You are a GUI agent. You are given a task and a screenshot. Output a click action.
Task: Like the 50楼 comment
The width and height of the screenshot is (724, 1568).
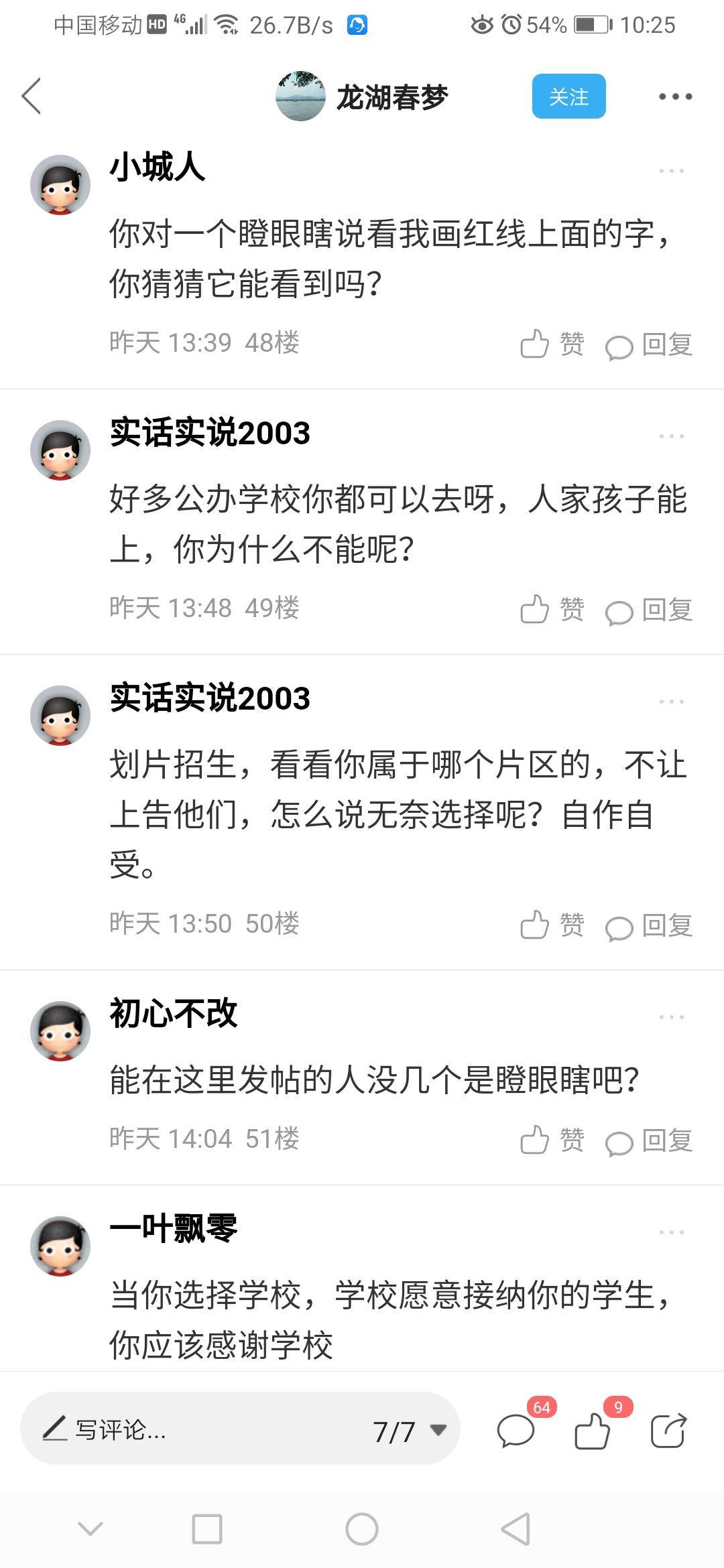click(552, 925)
